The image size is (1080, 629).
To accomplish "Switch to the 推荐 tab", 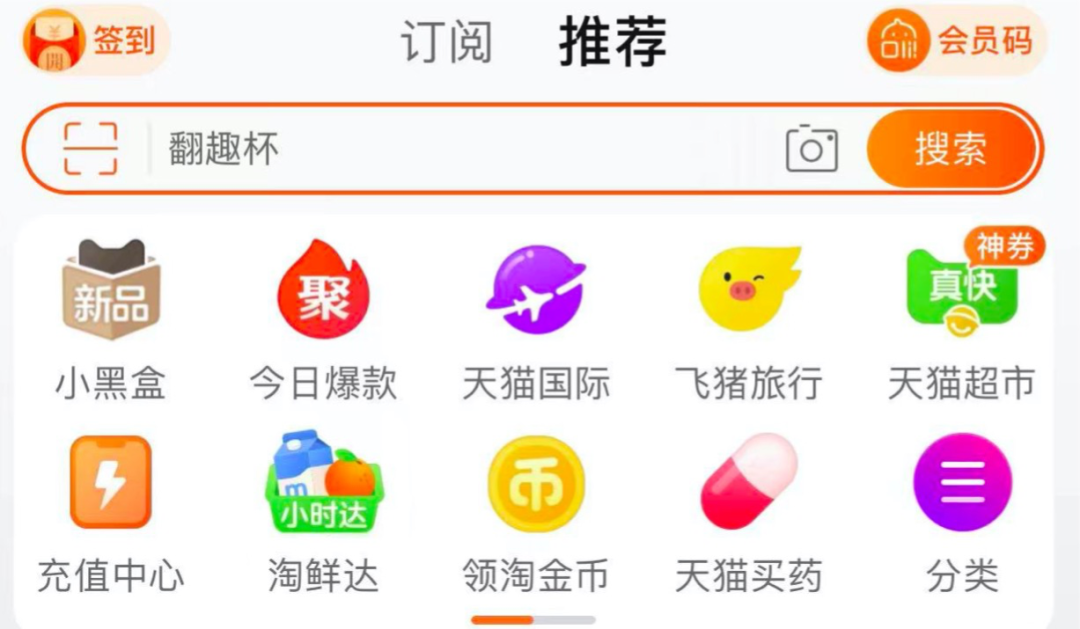I will 612,42.
